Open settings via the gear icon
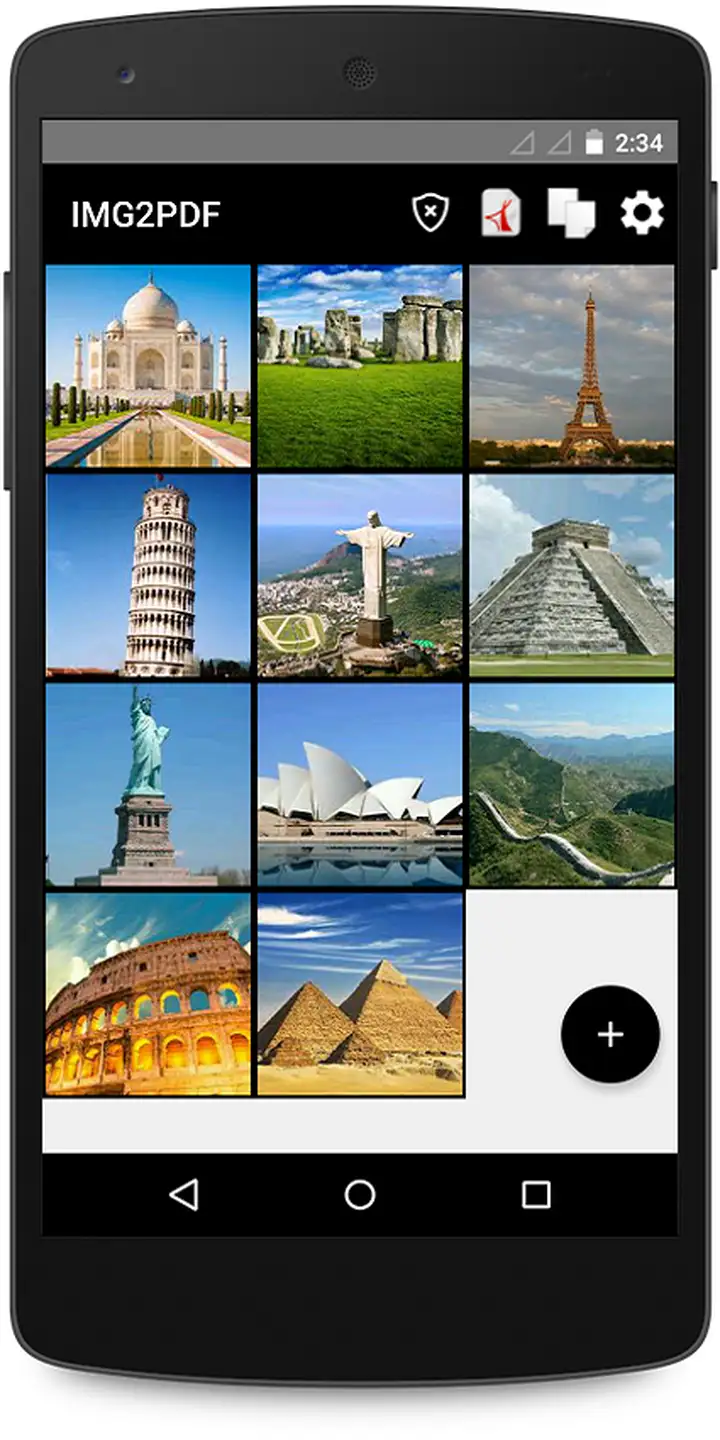 (642, 213)
